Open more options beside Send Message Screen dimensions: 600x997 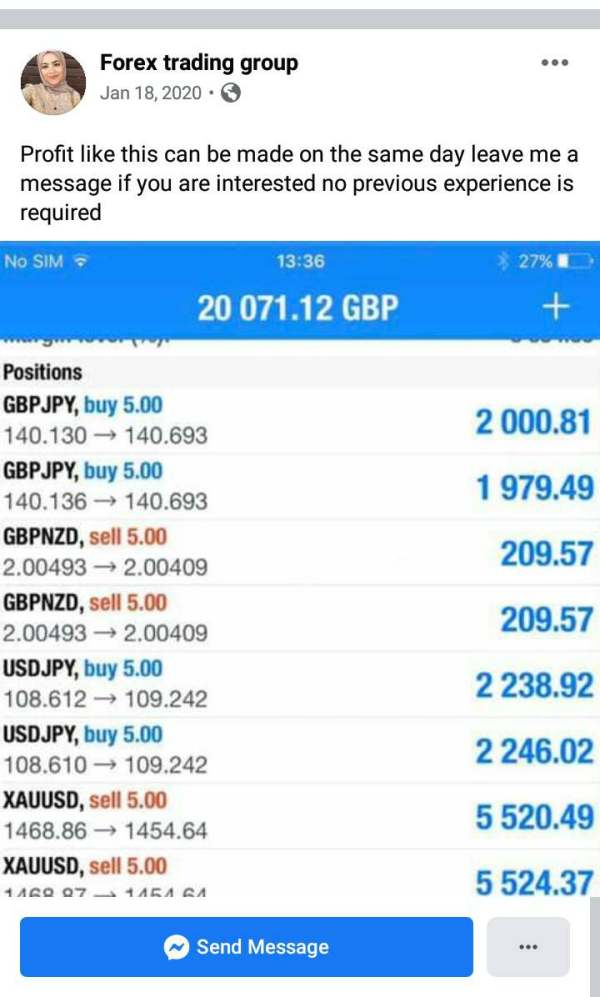click(528, 947)
